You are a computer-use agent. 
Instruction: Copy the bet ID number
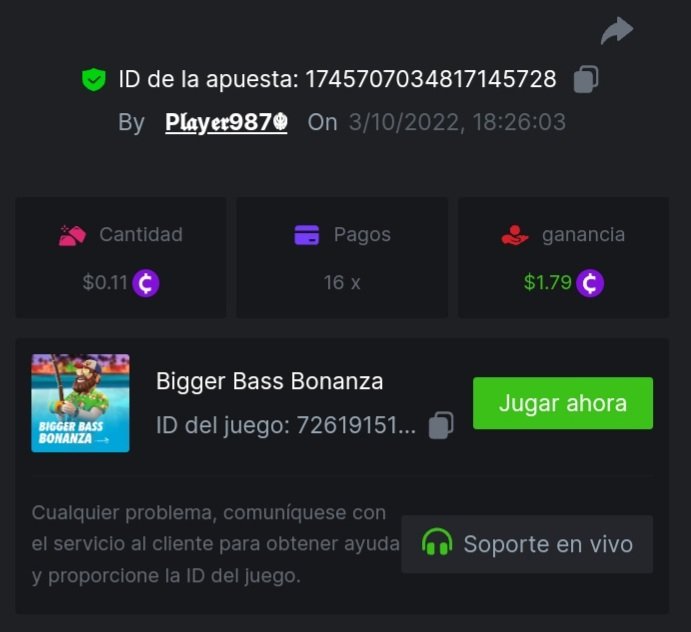tap(586, 79)
